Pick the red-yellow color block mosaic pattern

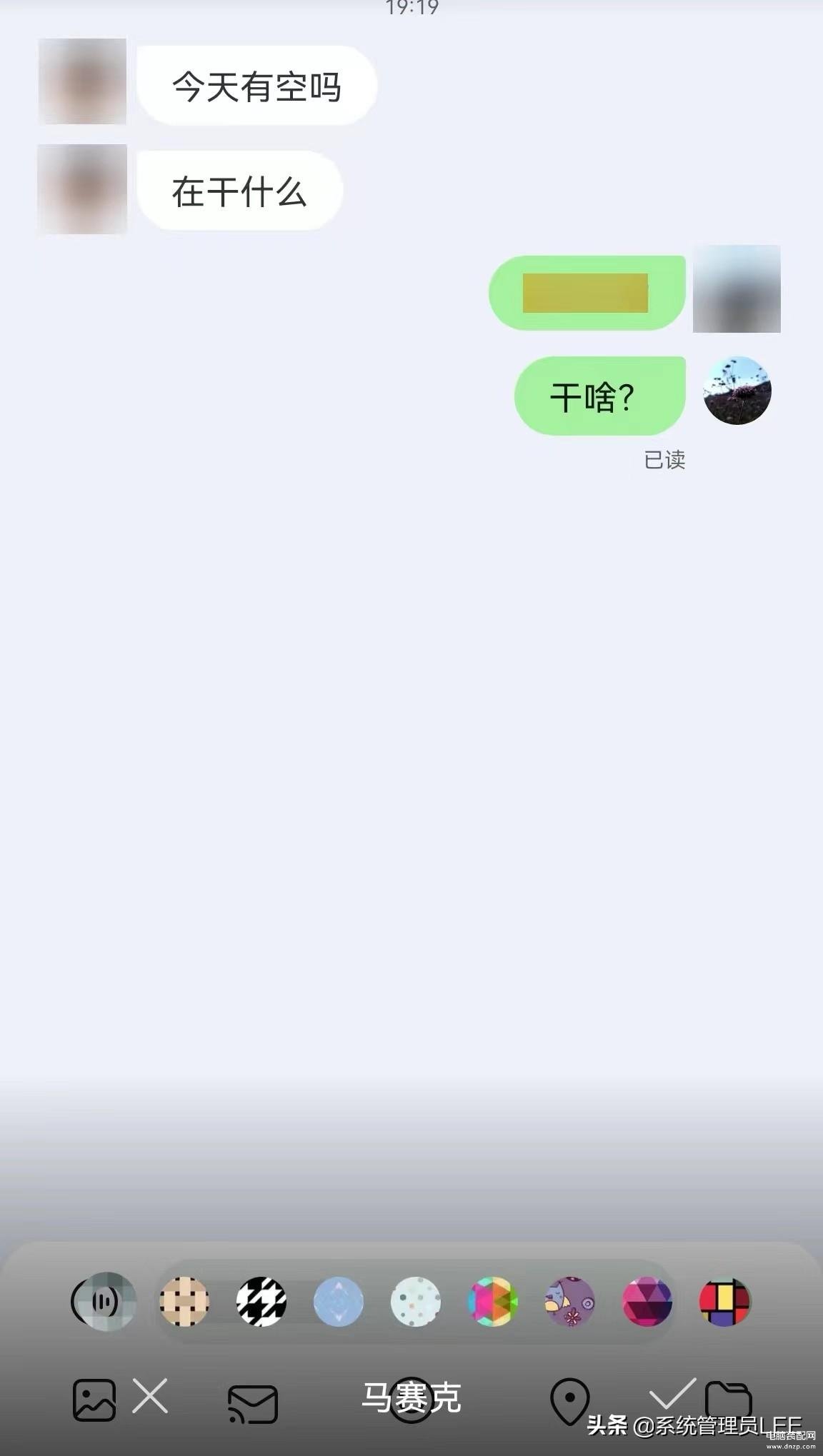[724, 1302]
